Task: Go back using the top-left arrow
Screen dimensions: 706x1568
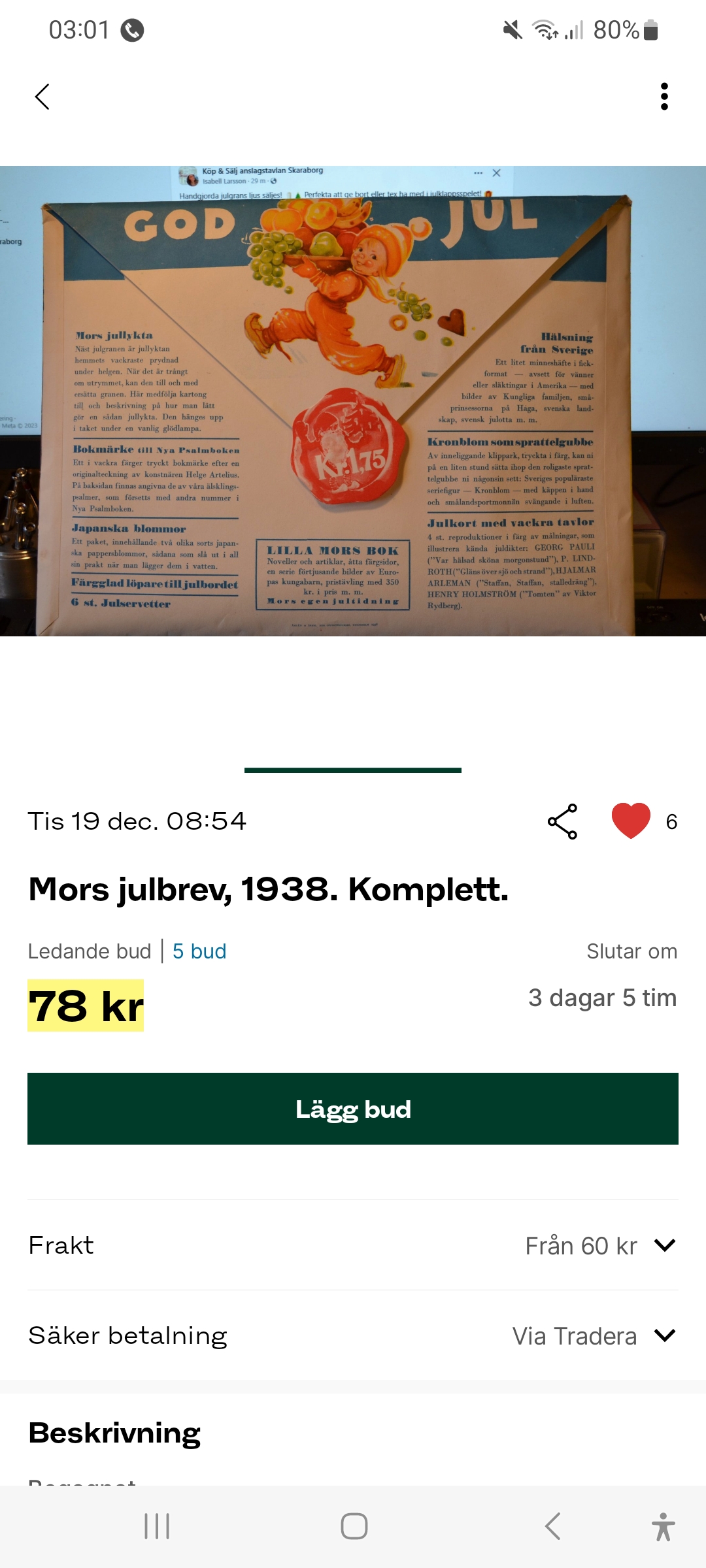Action: pyautogui.click(x=42, y=97)
